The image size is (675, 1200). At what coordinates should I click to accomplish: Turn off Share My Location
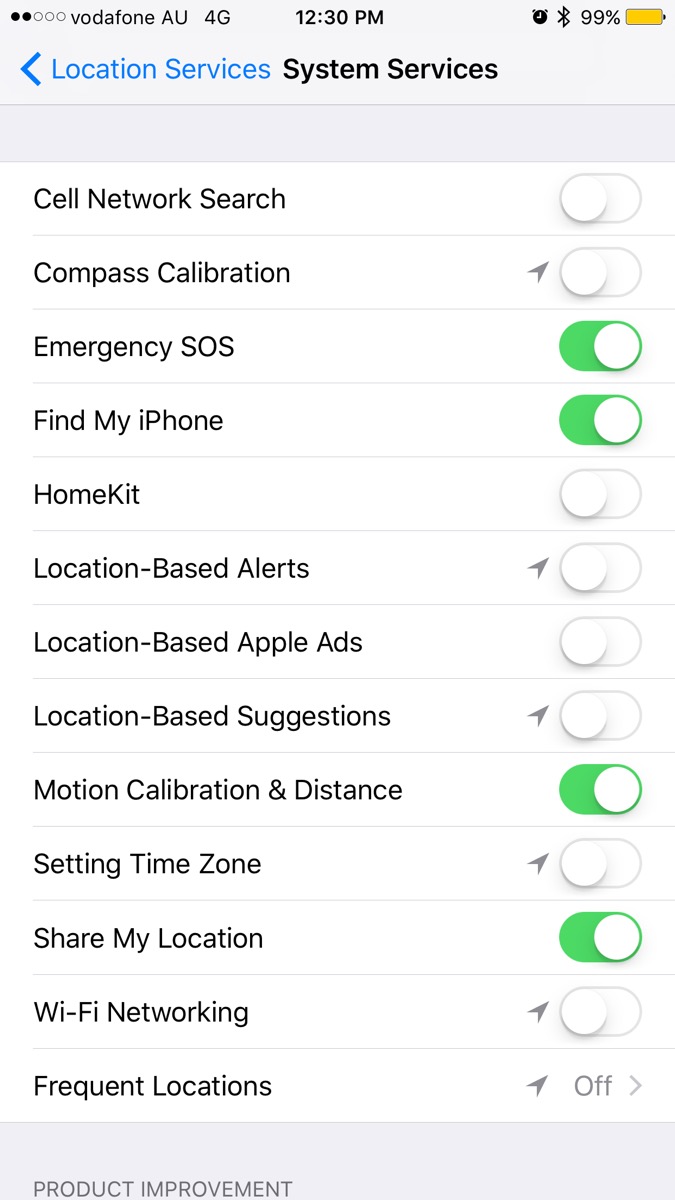coord(599,939)
